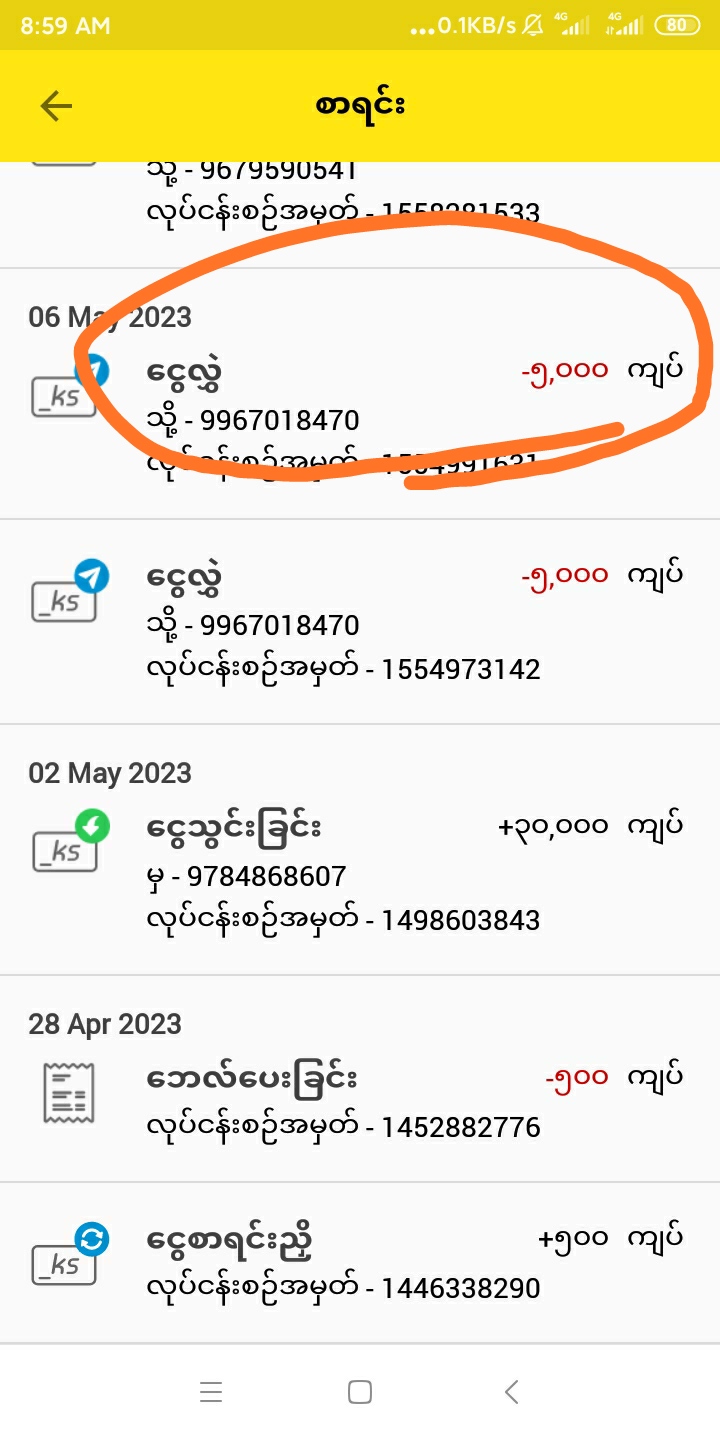Image resolution: width=720 pixels, height=1440 pixels.
Task: Tap the system home button
Action: [360, 1391]
